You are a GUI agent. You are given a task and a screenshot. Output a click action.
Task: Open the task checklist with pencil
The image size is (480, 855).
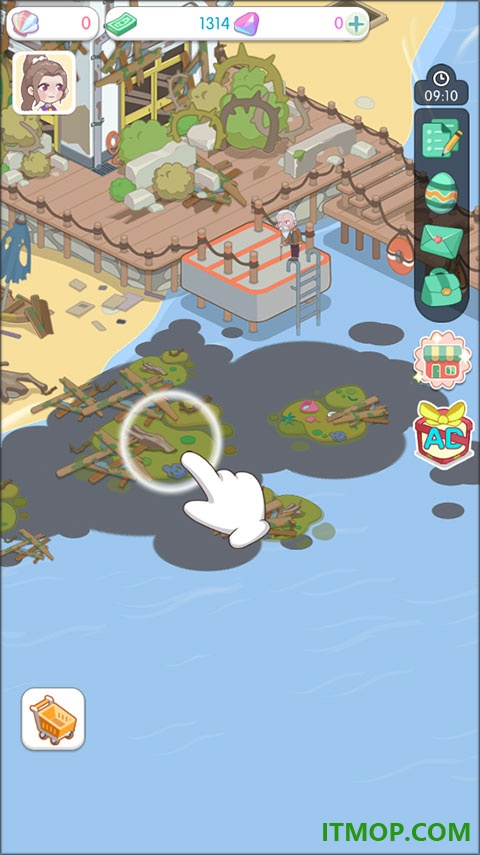point(441,138)
